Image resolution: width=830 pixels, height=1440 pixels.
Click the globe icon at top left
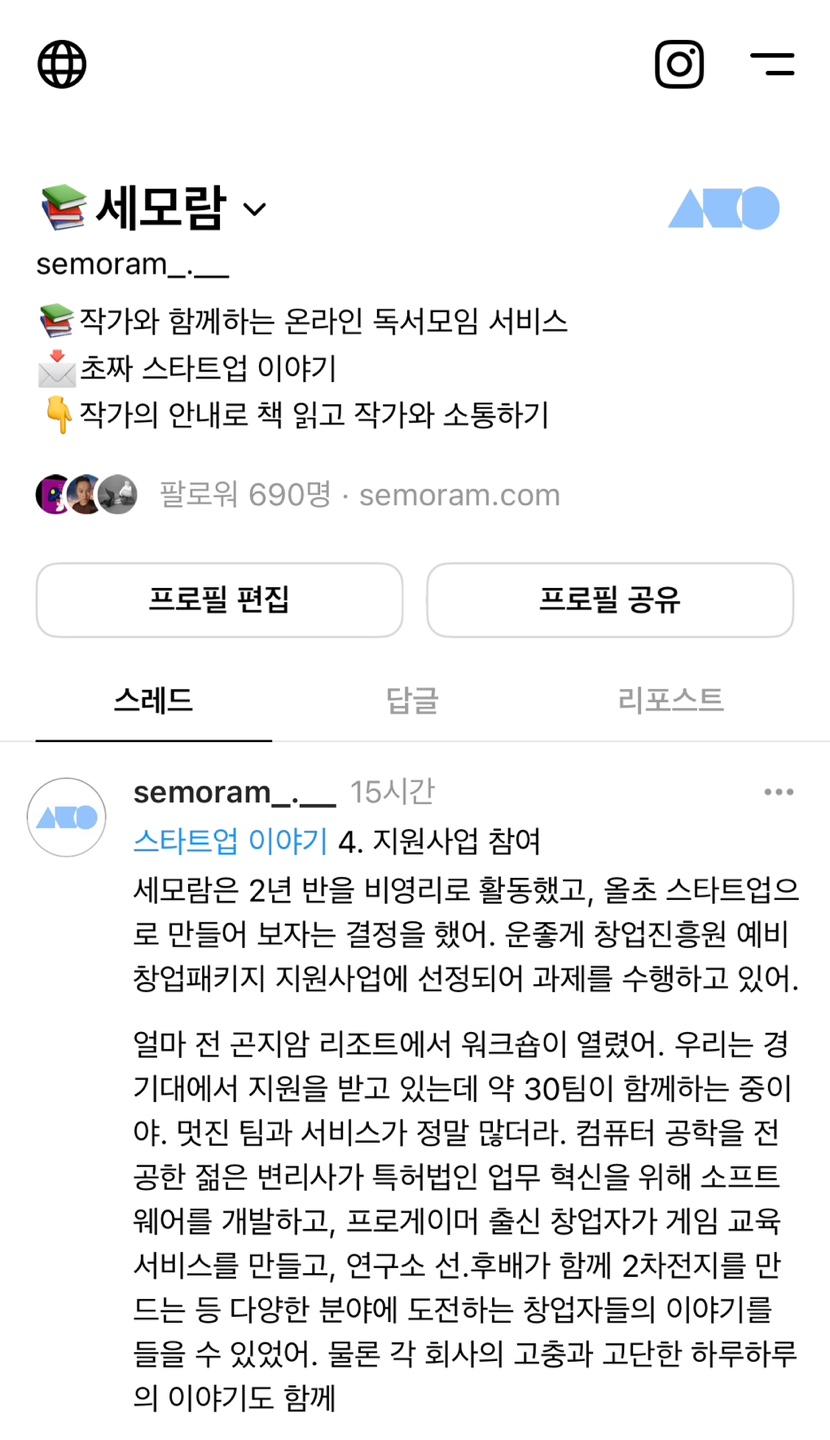[x=63, y=63]
